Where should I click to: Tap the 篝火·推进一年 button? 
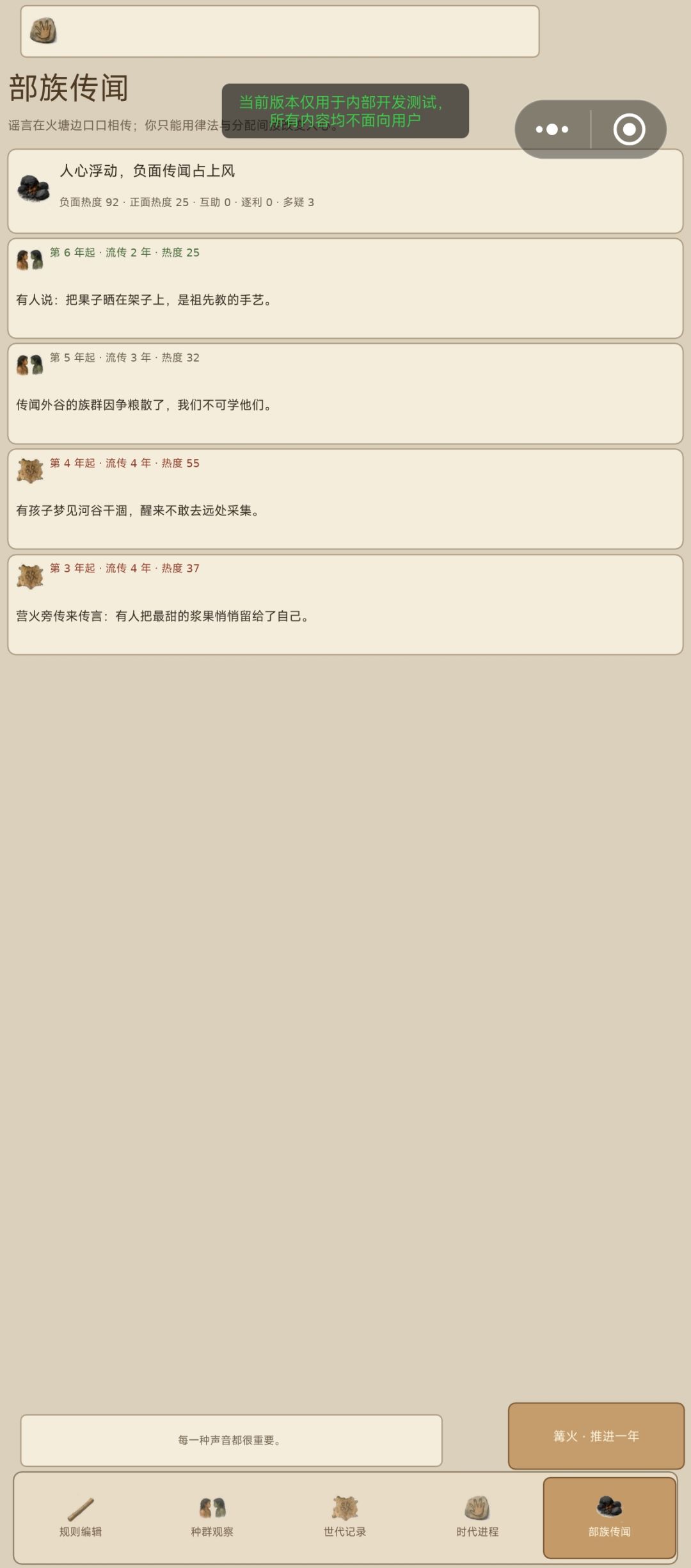[x=596, y=1436]
